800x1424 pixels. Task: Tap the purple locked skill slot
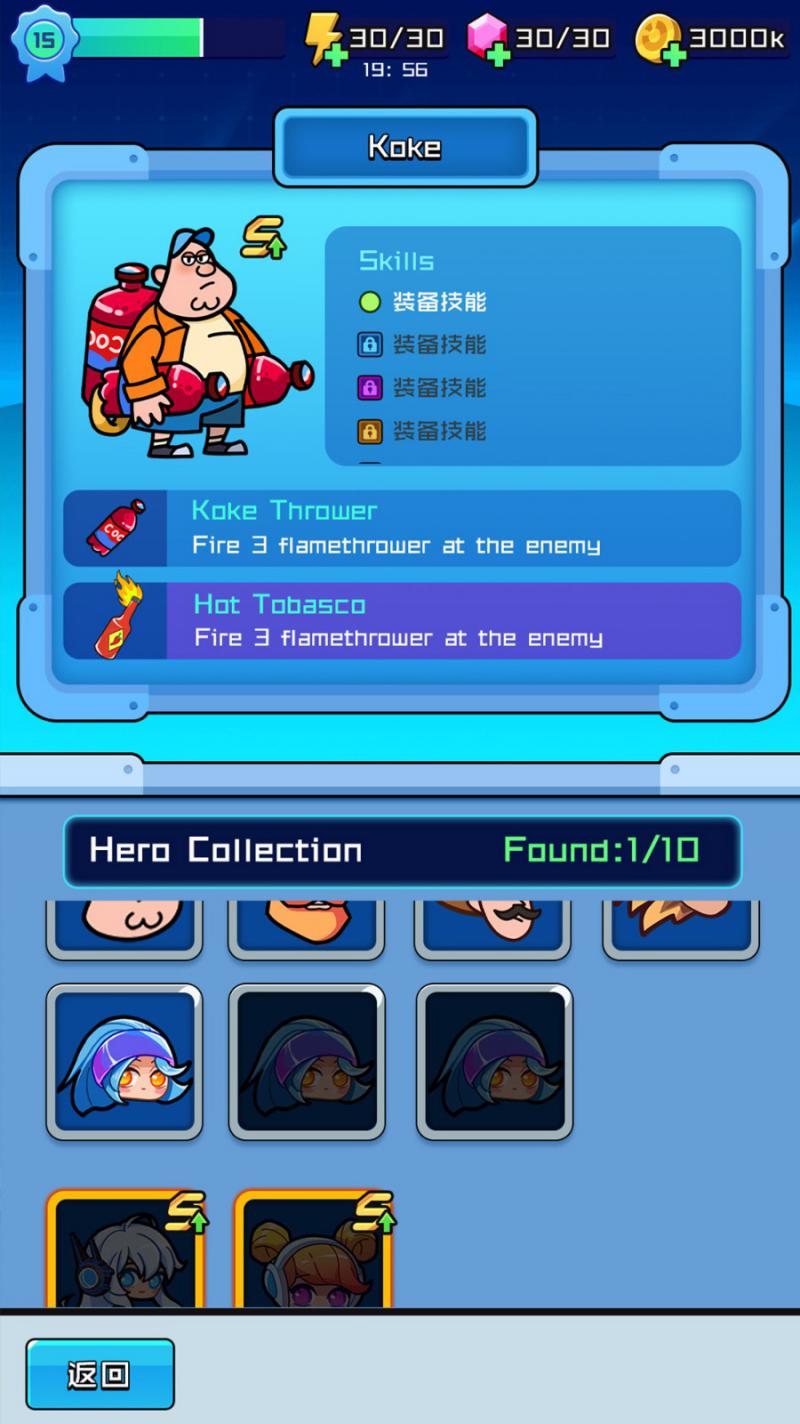point(422,388)
